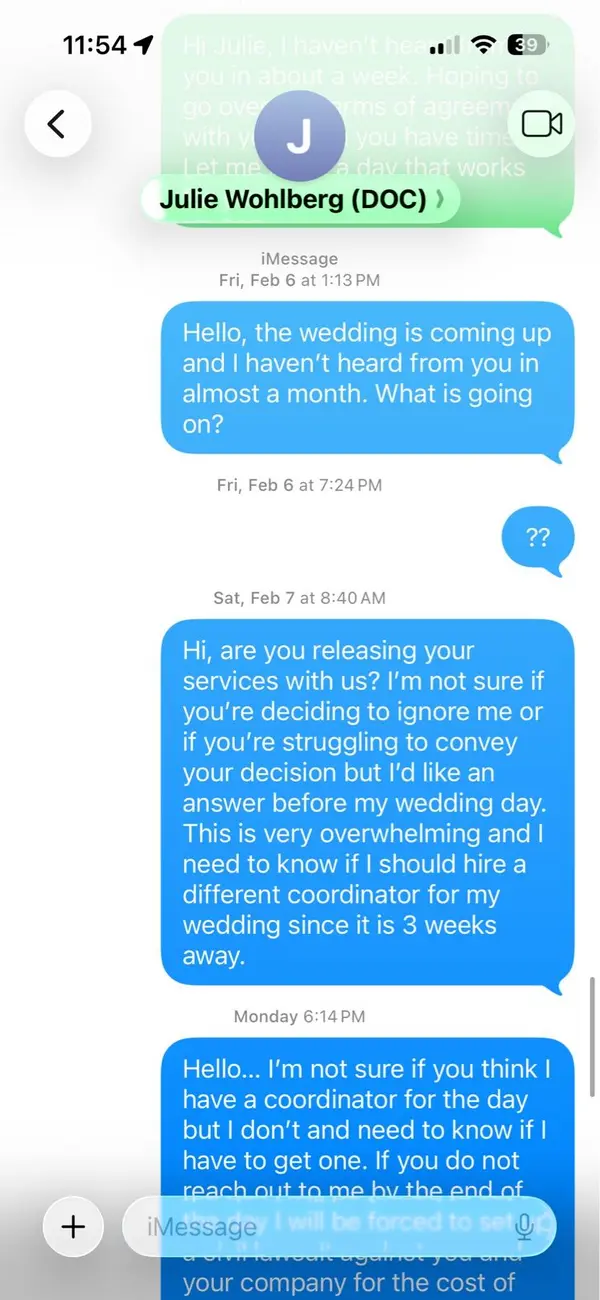Viewport: 600px width, 1300px height.
Task: Start dictating a voice message
Action: [x=523, y=1226]
